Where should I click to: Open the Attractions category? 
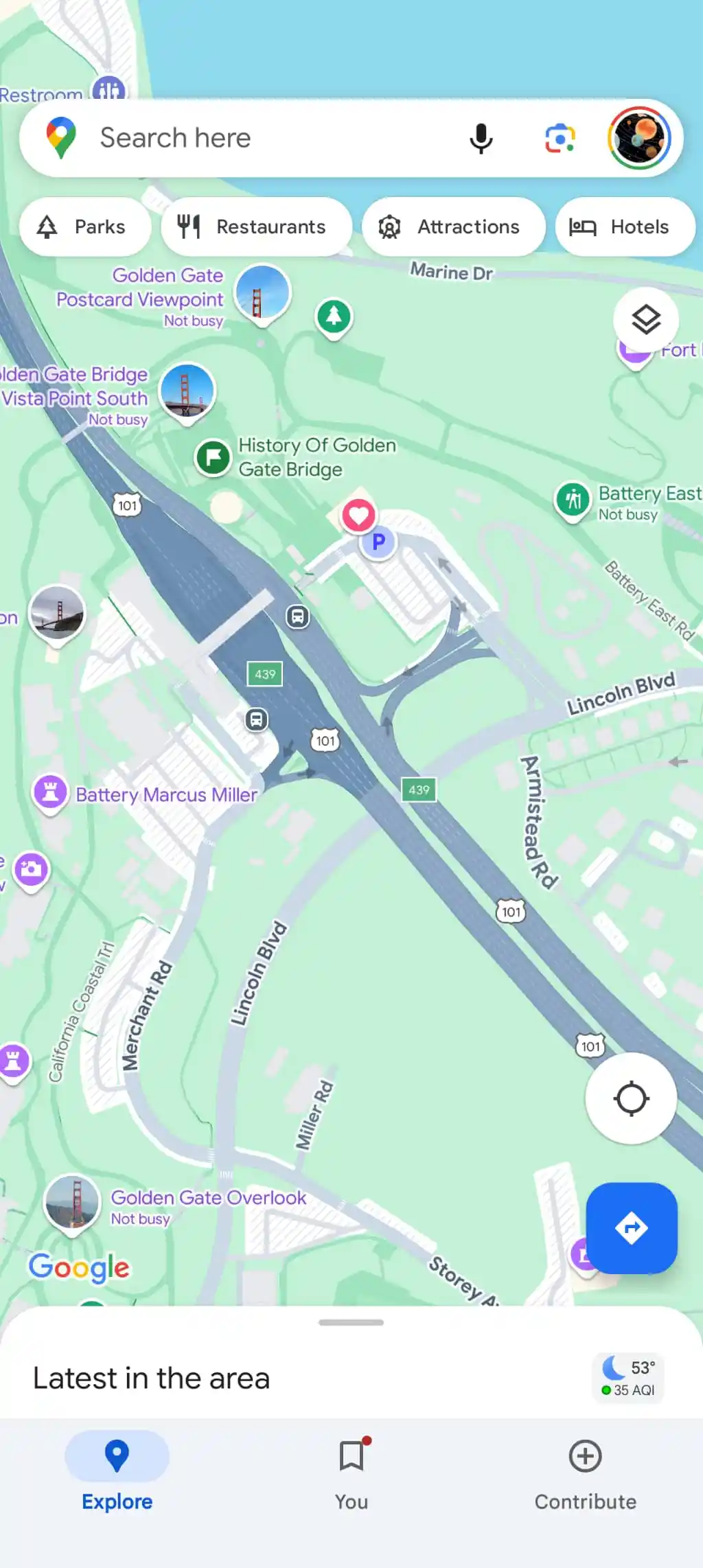pyautogui.click(x=452, y=227)
